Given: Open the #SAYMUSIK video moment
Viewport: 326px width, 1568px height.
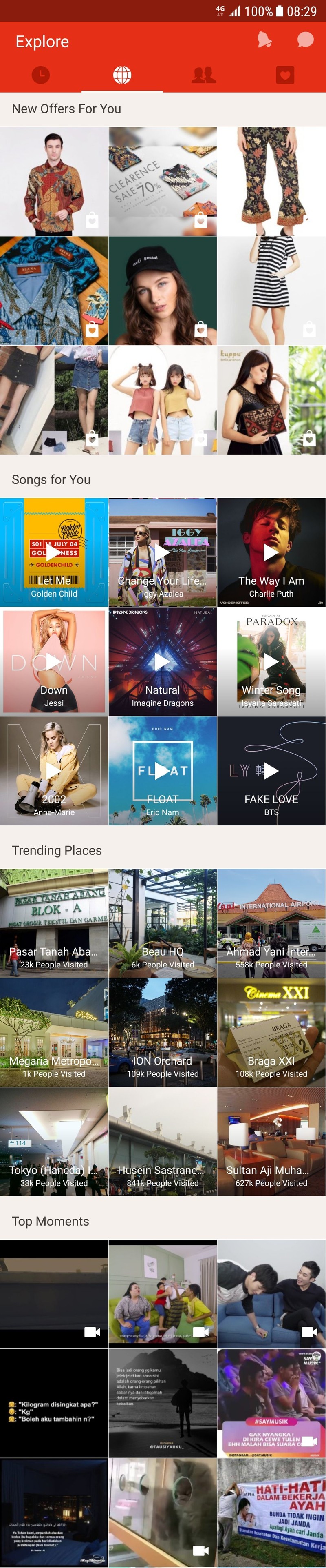Looking at the screenshot, I should coord(271,1402).
